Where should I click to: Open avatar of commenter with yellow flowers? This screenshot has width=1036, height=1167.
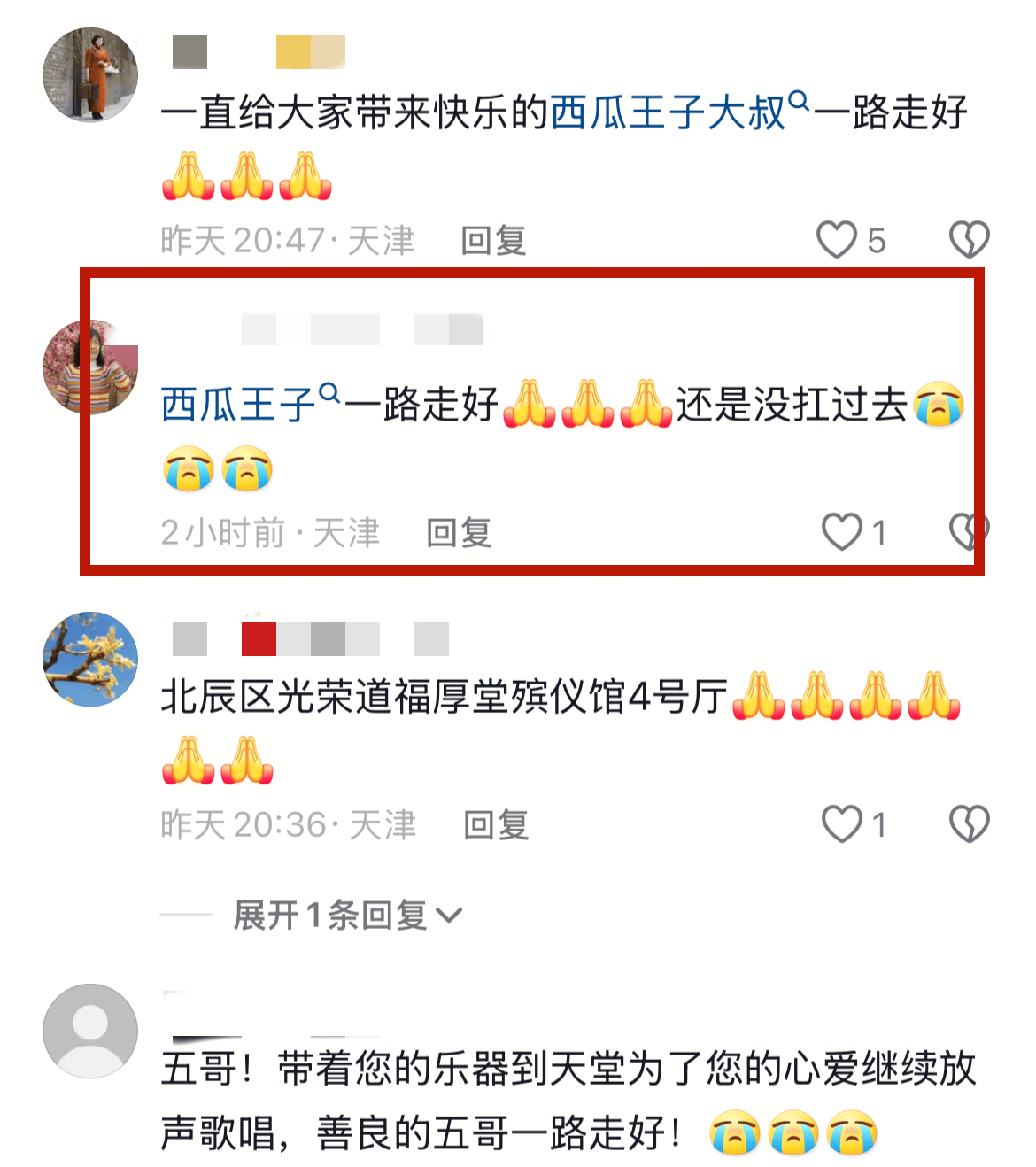90,659
